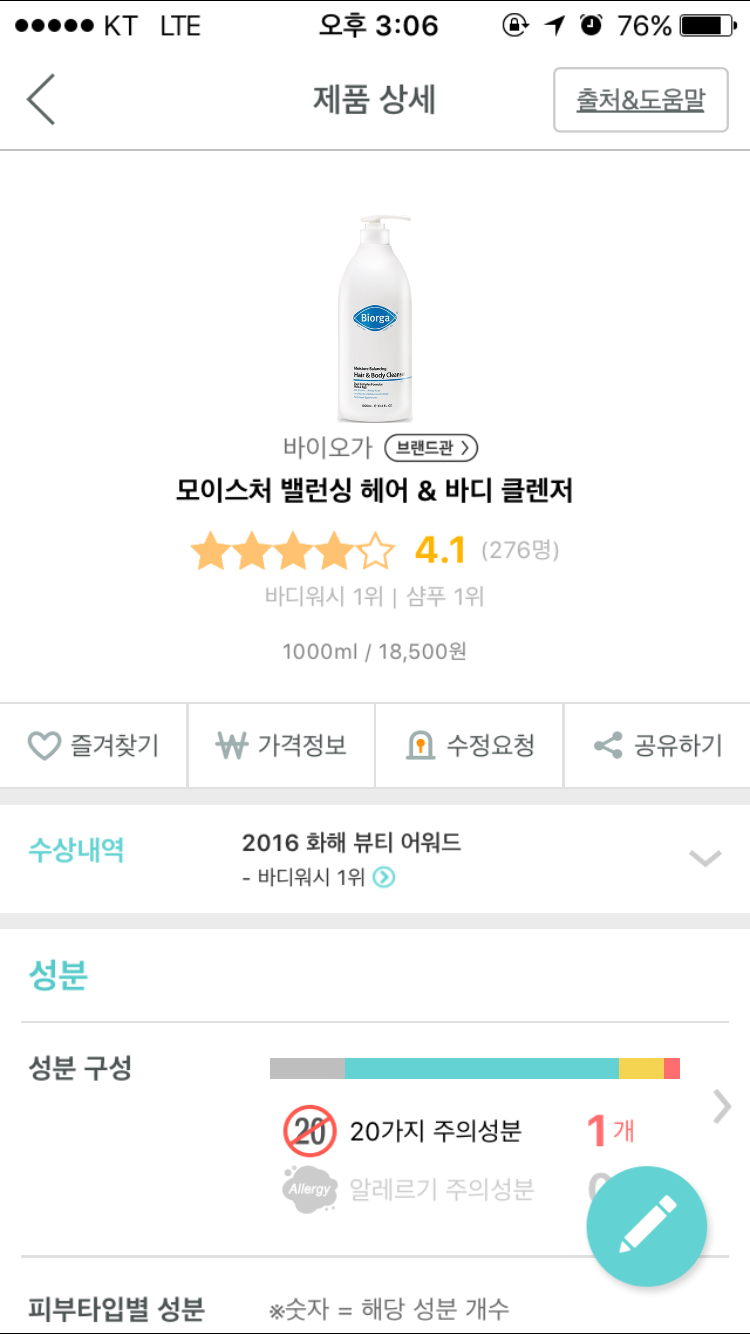View 가격정보 price information
This screenshot has height=1334, width=750.
coord(281,745)
